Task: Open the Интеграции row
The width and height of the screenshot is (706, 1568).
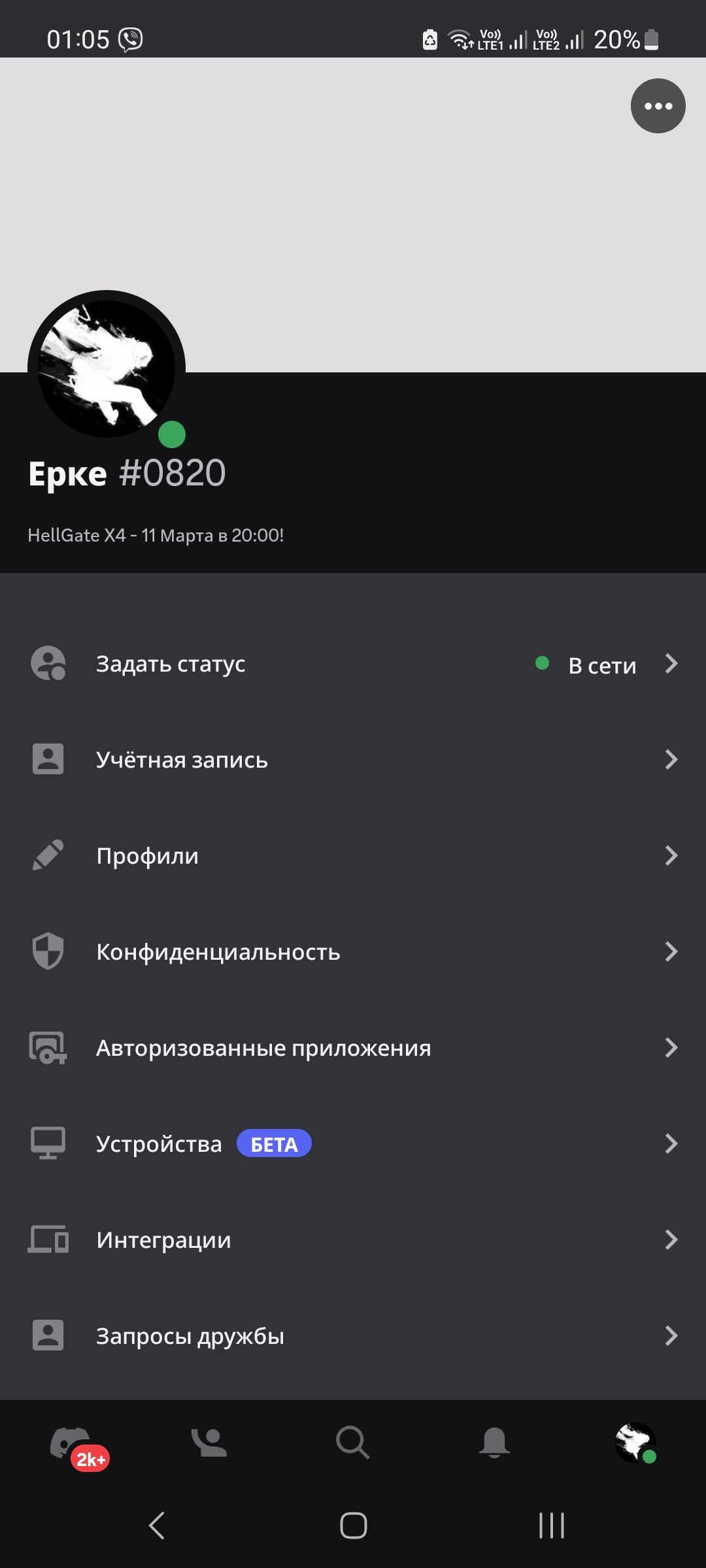Action: click(353, 1240)
